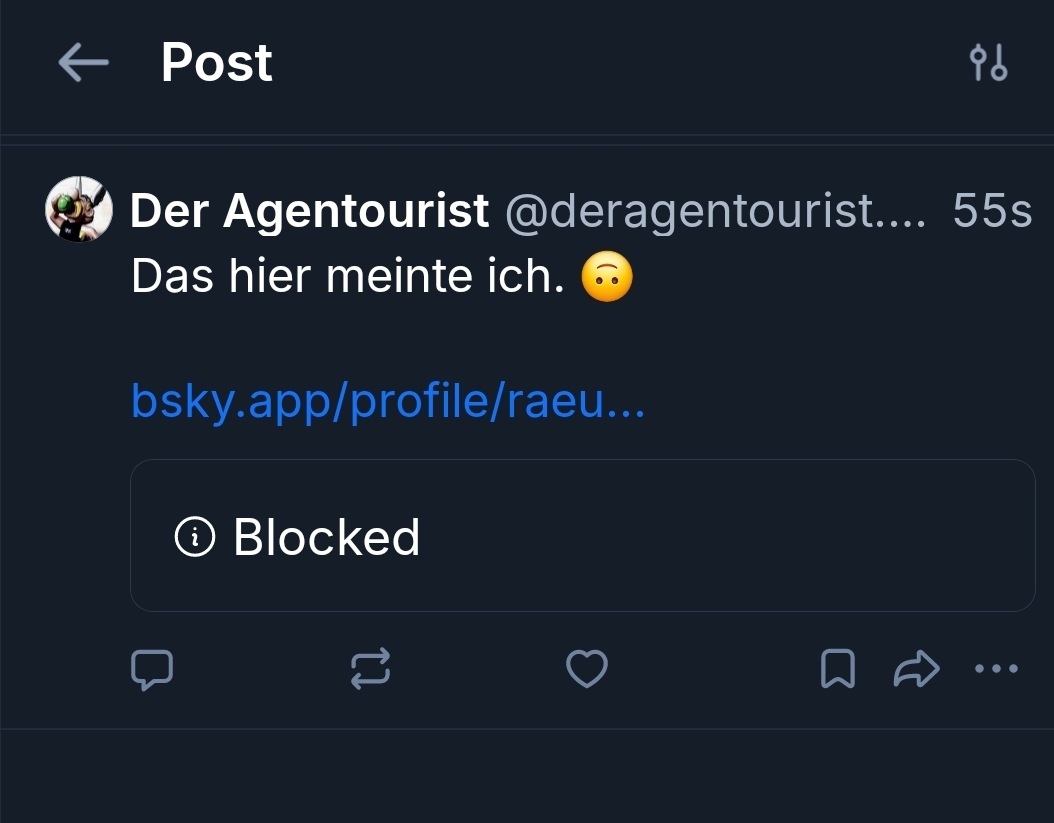Repost Der Agentourist's post
The height and width of the screenshot is (823, 1054).
point(370,669)
